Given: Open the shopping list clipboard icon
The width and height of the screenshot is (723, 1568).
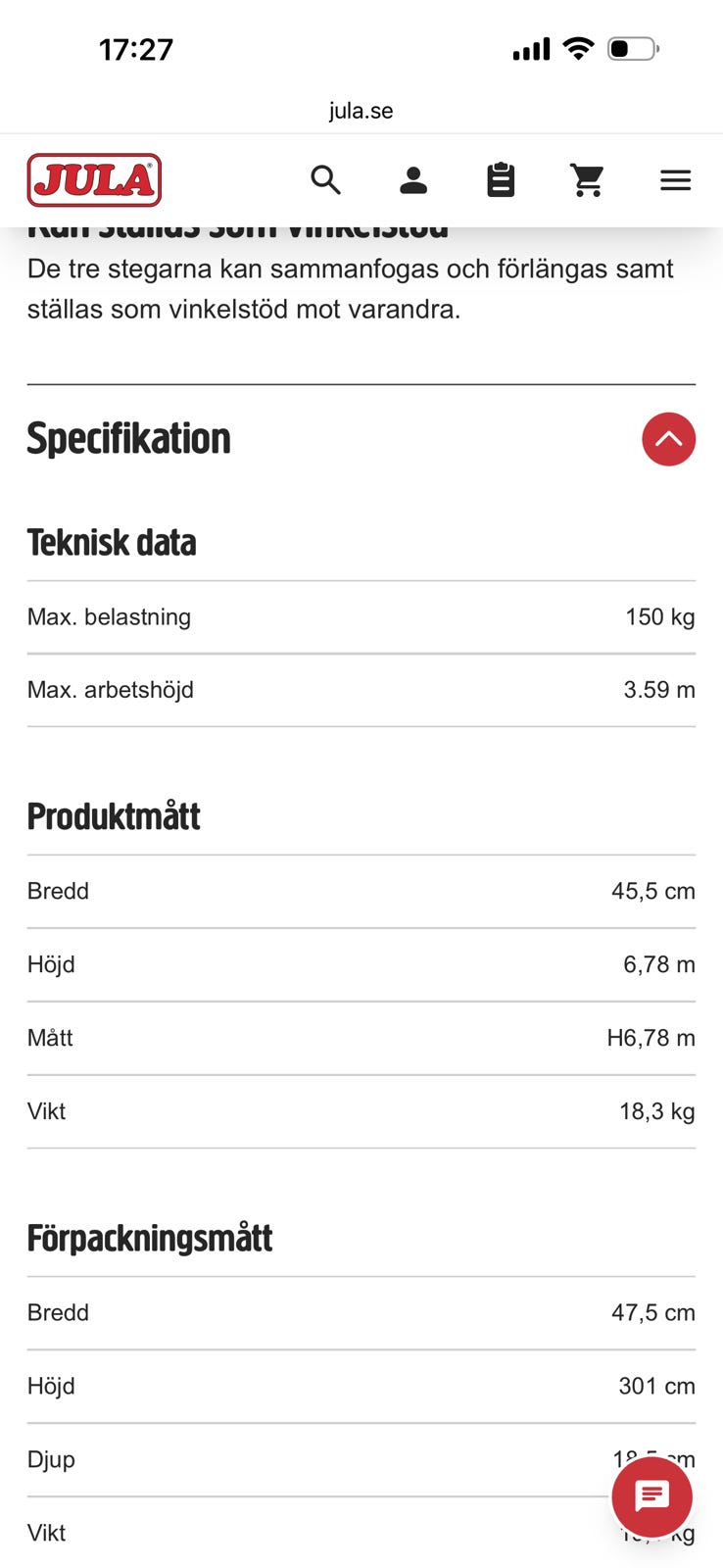Looking at the screenshot, I should click(x=501, y=180).
